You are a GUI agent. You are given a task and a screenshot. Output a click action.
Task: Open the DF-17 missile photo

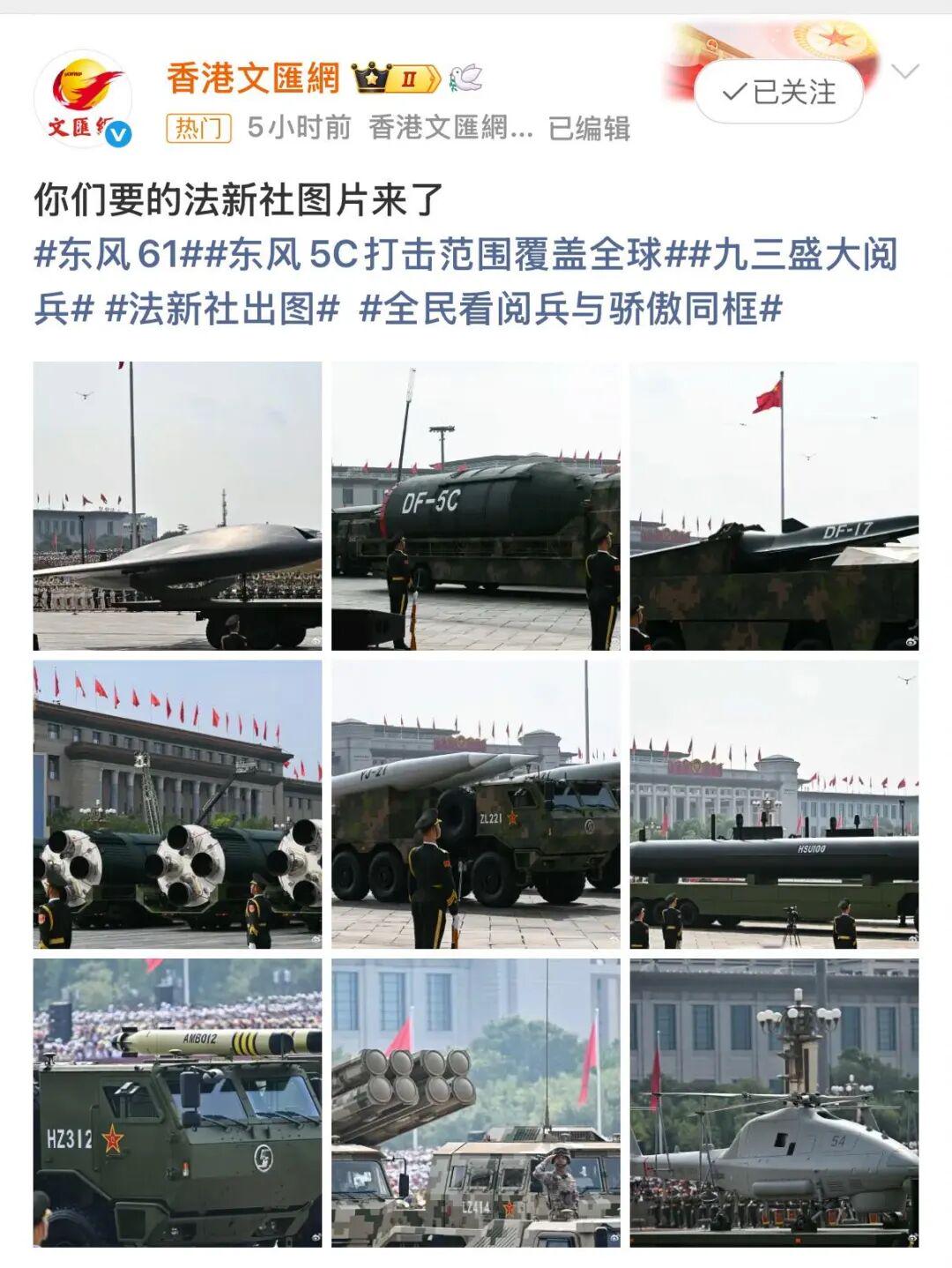coord(774,506)
